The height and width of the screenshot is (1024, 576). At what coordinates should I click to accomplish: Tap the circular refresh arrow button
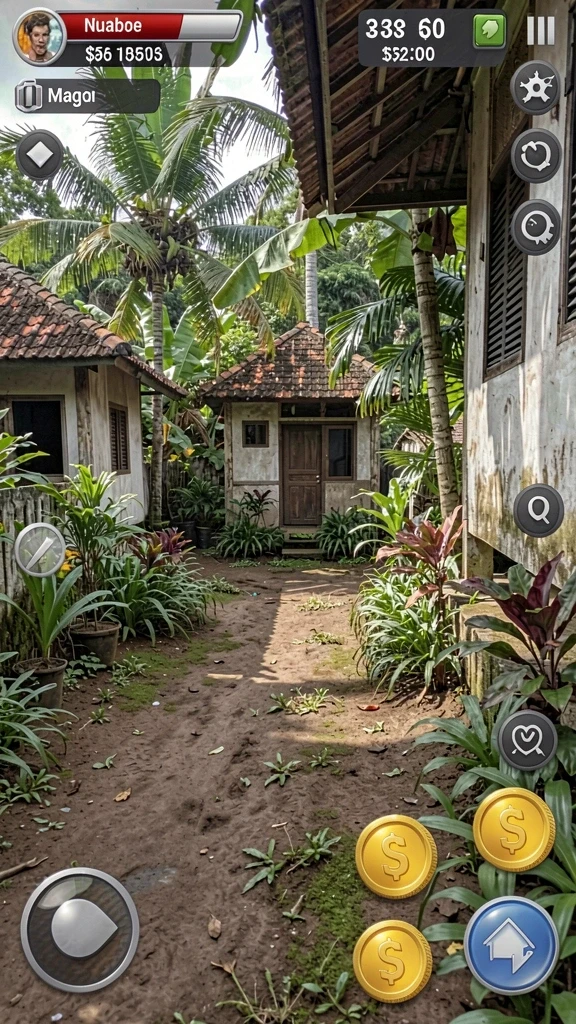pyautogui.click(x=536, y=155)
